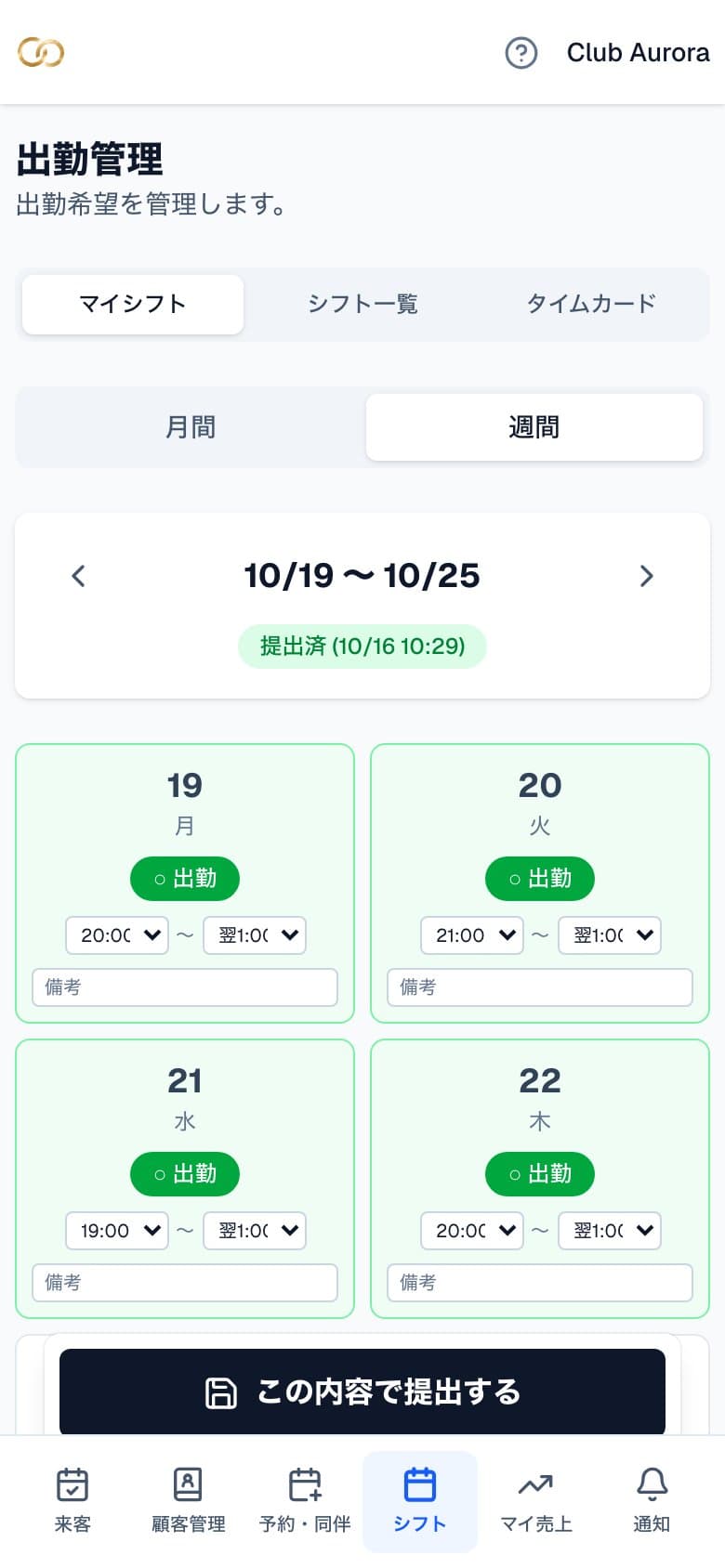Open the start time dropdown for the 22nd
The image size is (725, 1568).
tap(472, 1231)
